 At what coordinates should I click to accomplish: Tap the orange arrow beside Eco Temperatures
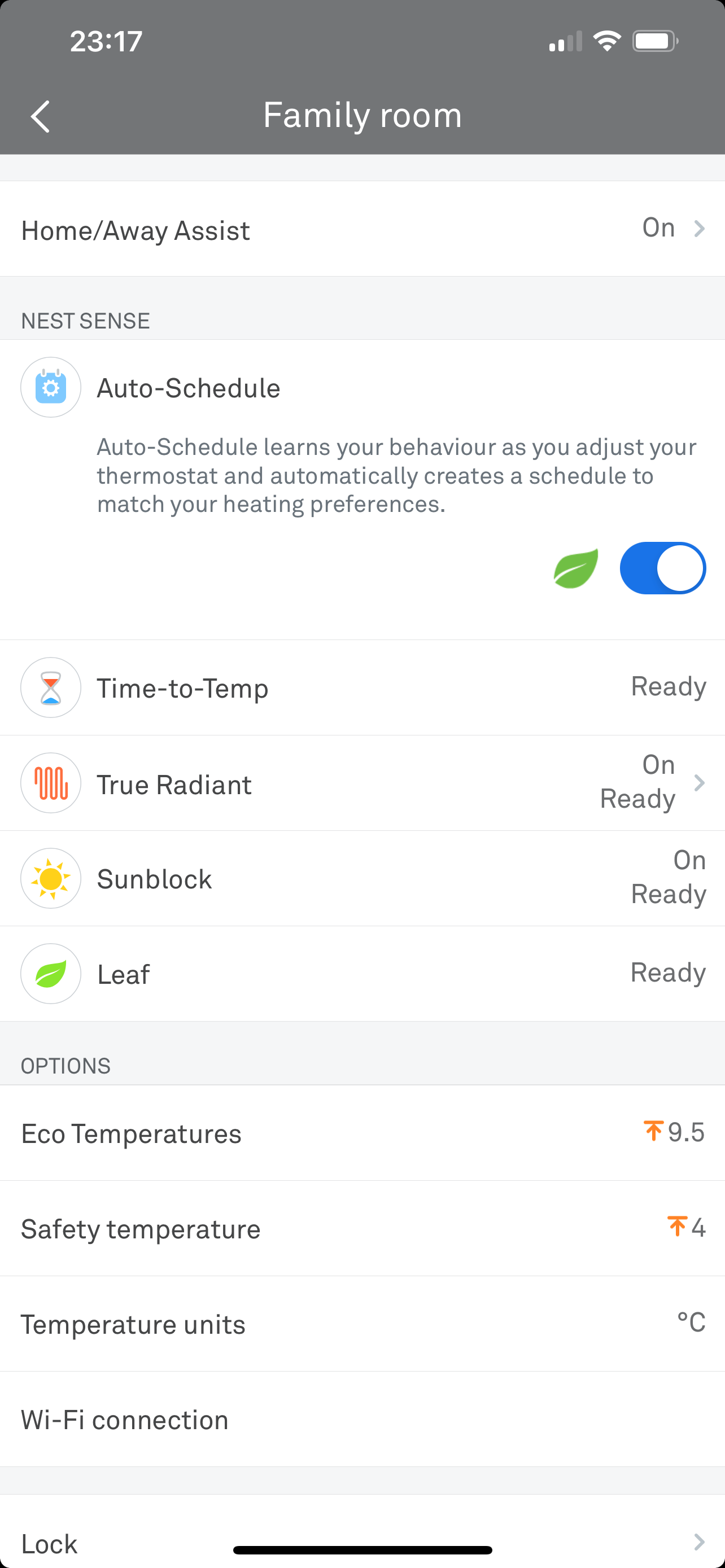click(x=654, y=1132)
